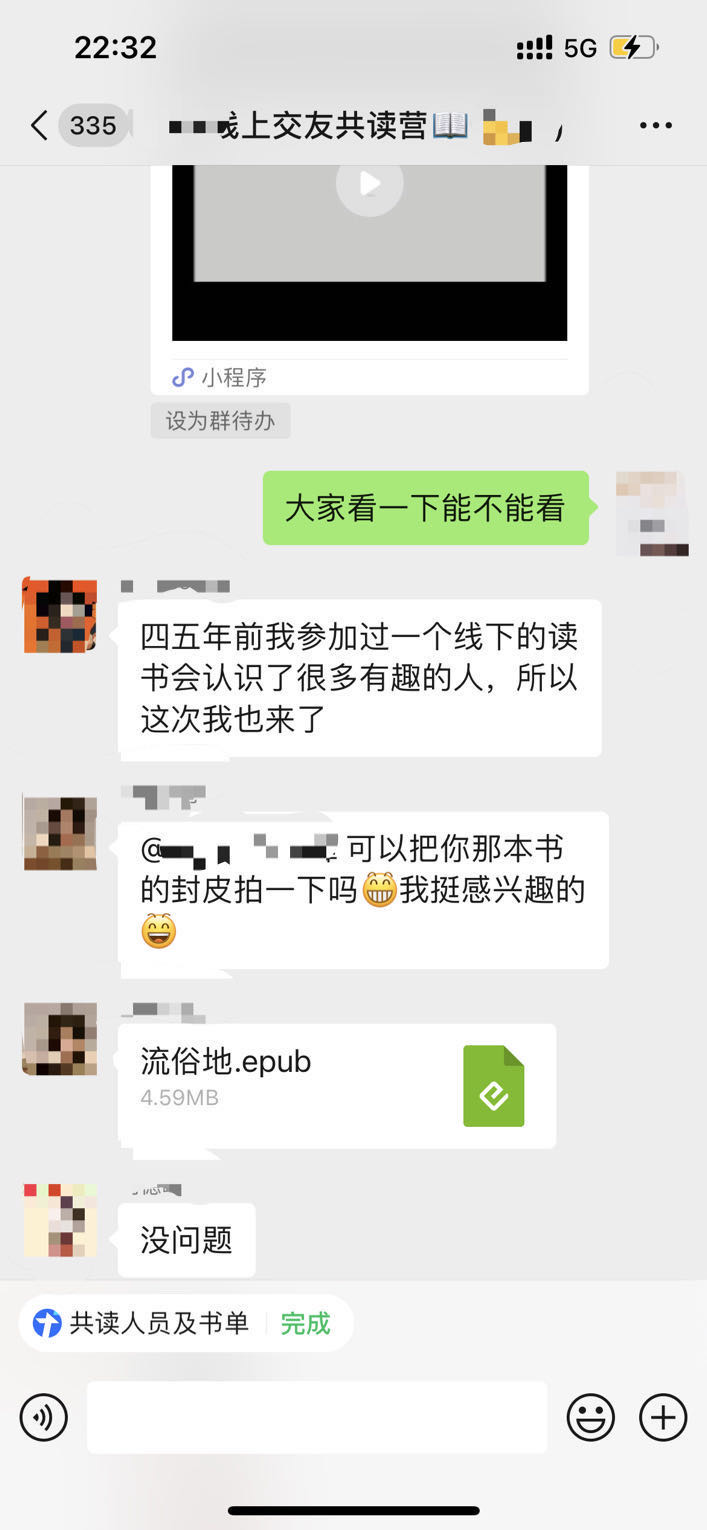Viewport: 707px width, 1530px height.
Task: Open the 流俗地.epub file
Action: [x=336, y=1085]
